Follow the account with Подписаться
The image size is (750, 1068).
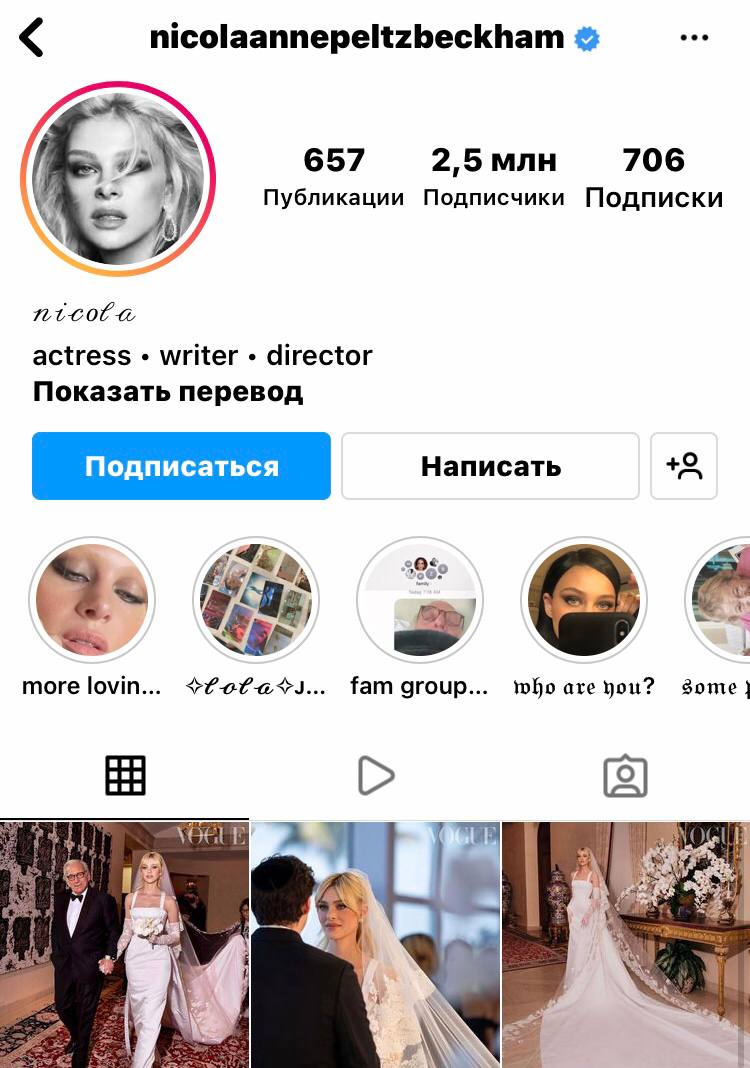tap(181, 466)
